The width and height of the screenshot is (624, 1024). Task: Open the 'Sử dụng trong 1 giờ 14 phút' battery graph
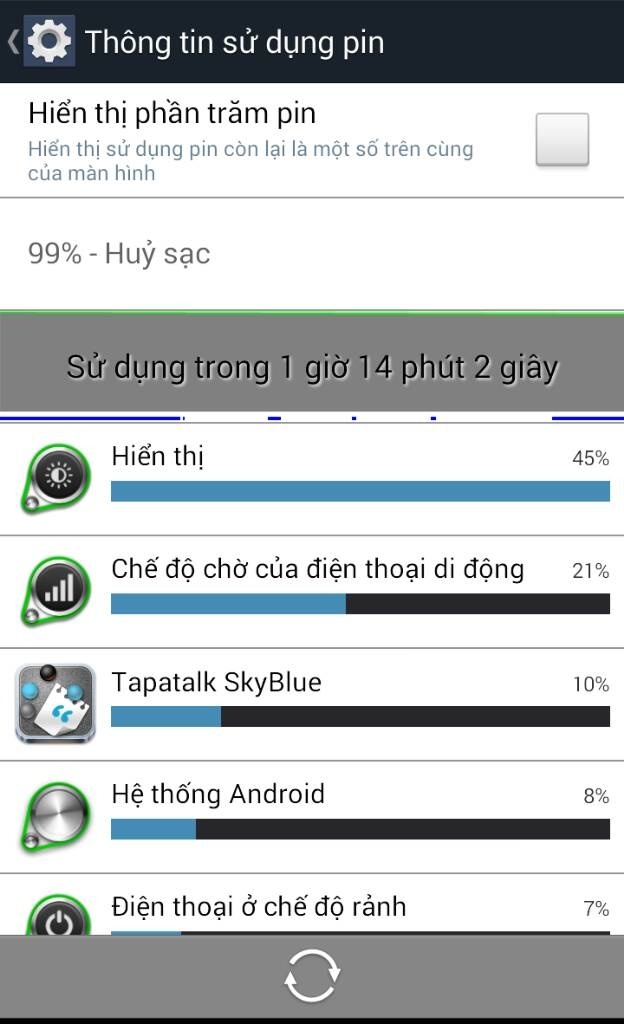point(312,366)
